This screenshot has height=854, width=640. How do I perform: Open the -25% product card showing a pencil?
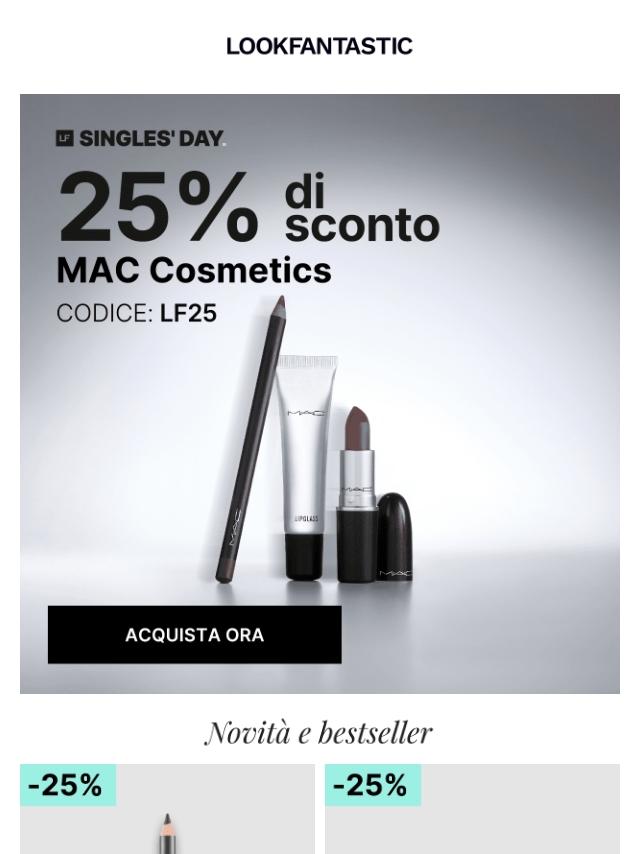pos(167,809)
